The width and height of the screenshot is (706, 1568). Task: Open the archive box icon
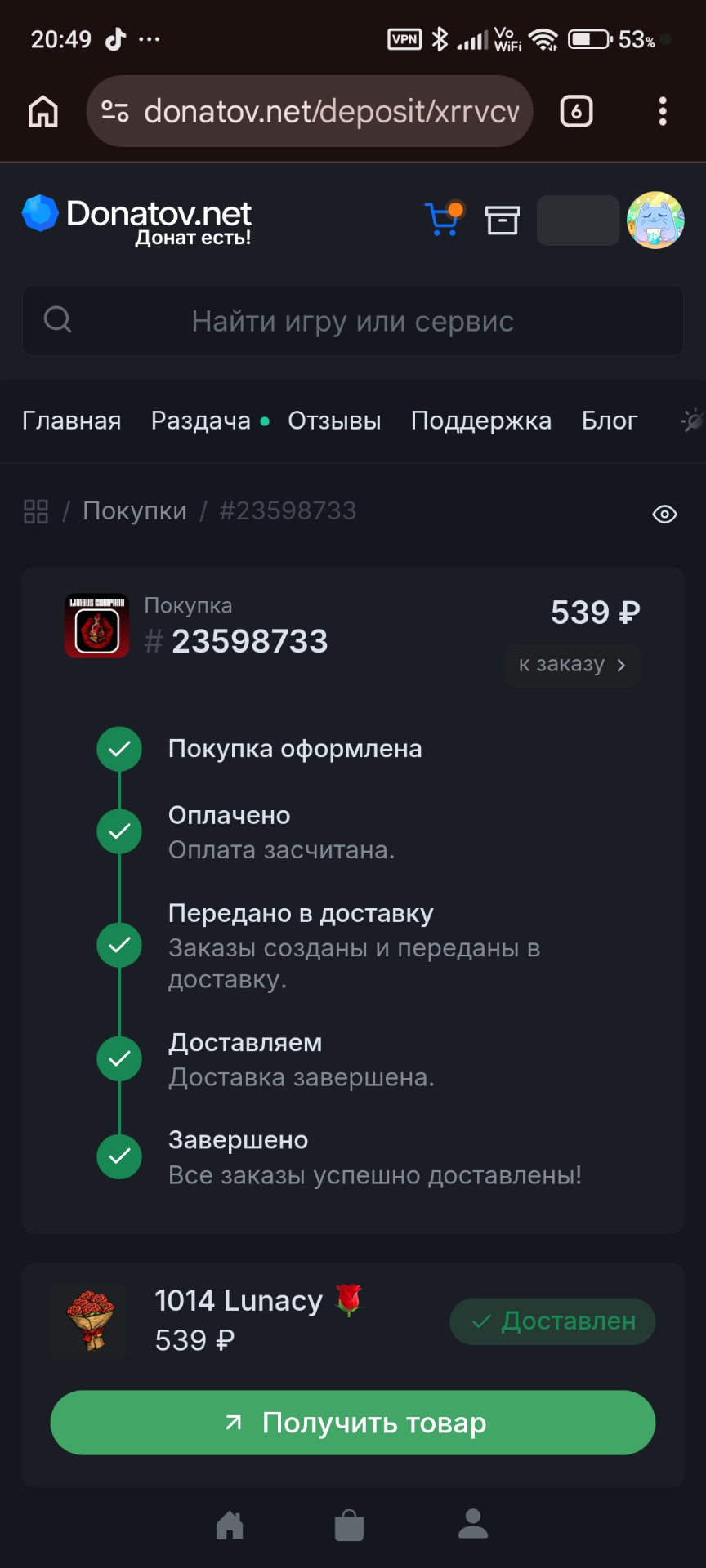point(502,220)
